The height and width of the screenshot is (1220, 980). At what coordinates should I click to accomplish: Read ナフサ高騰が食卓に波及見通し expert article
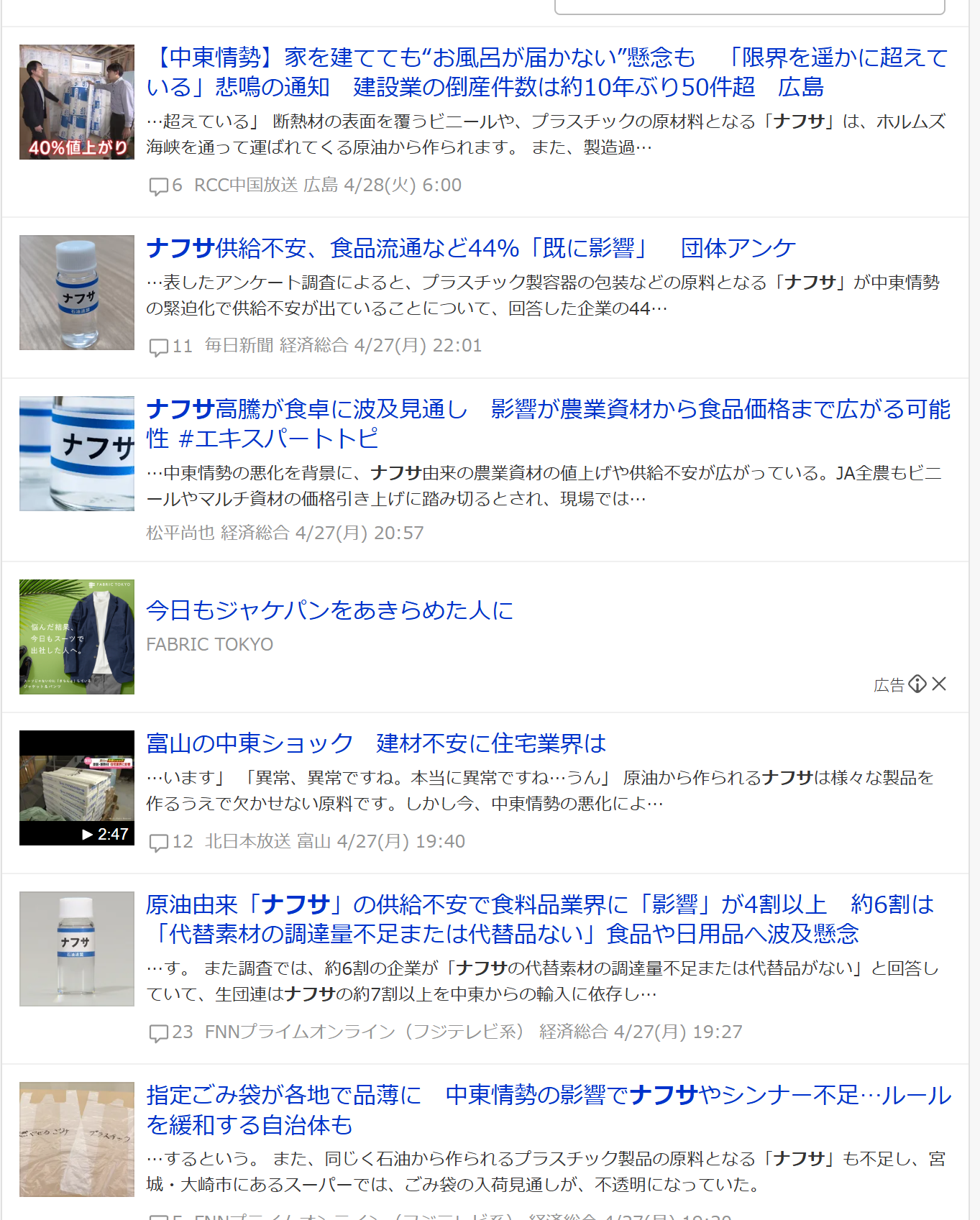pos(548,423)
